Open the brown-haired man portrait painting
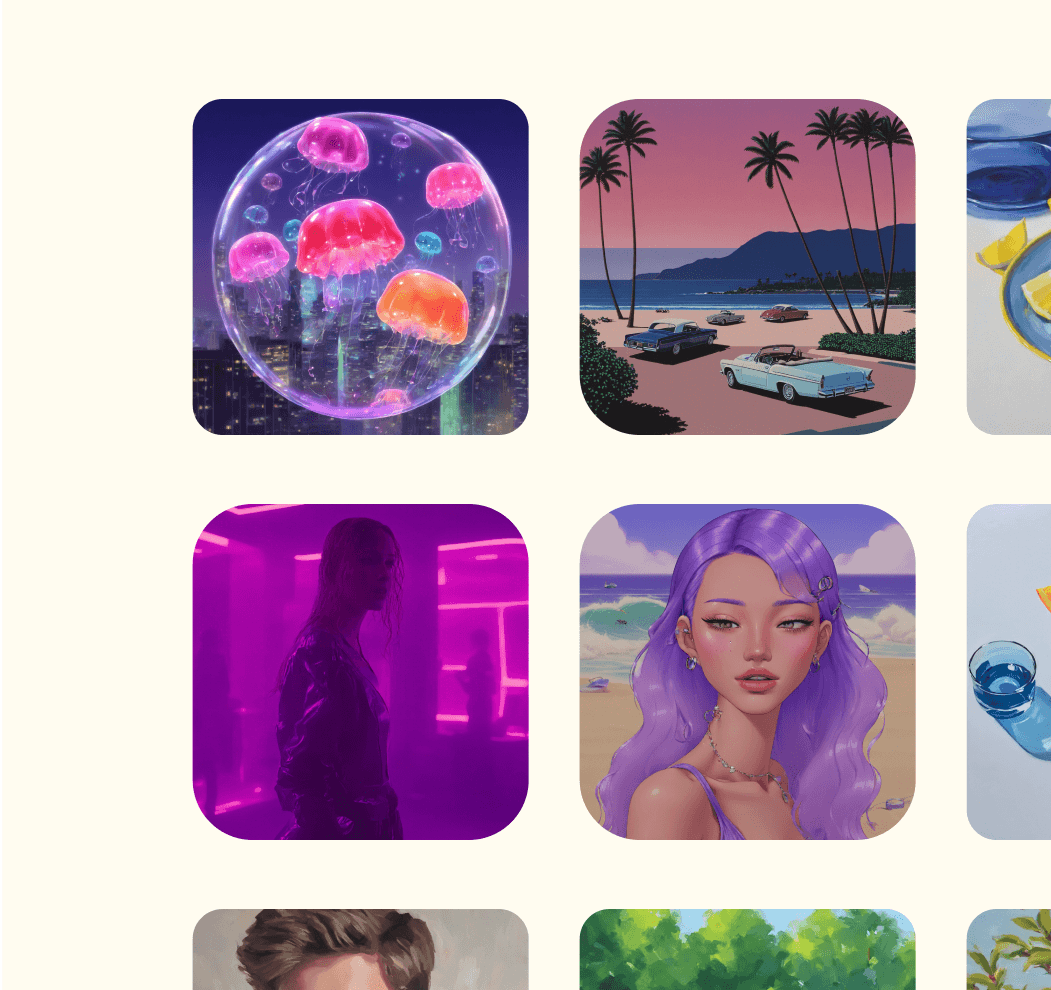Image resolution: width=1051 pixels, height=990 pixels. point(360,950)
